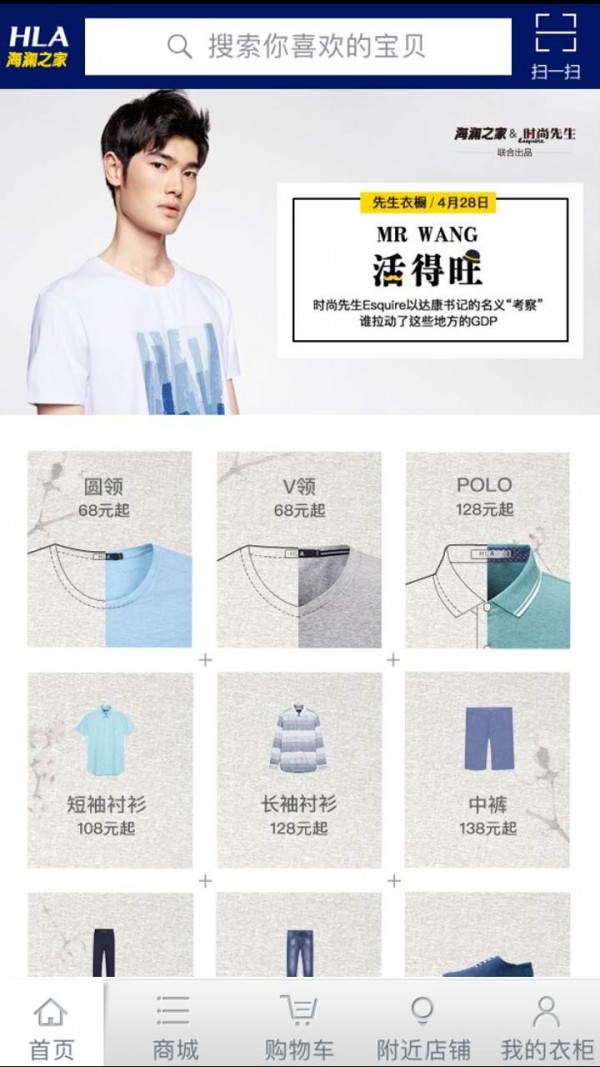Select the 长袖衬衫 128元起 tile

[299, 770]
